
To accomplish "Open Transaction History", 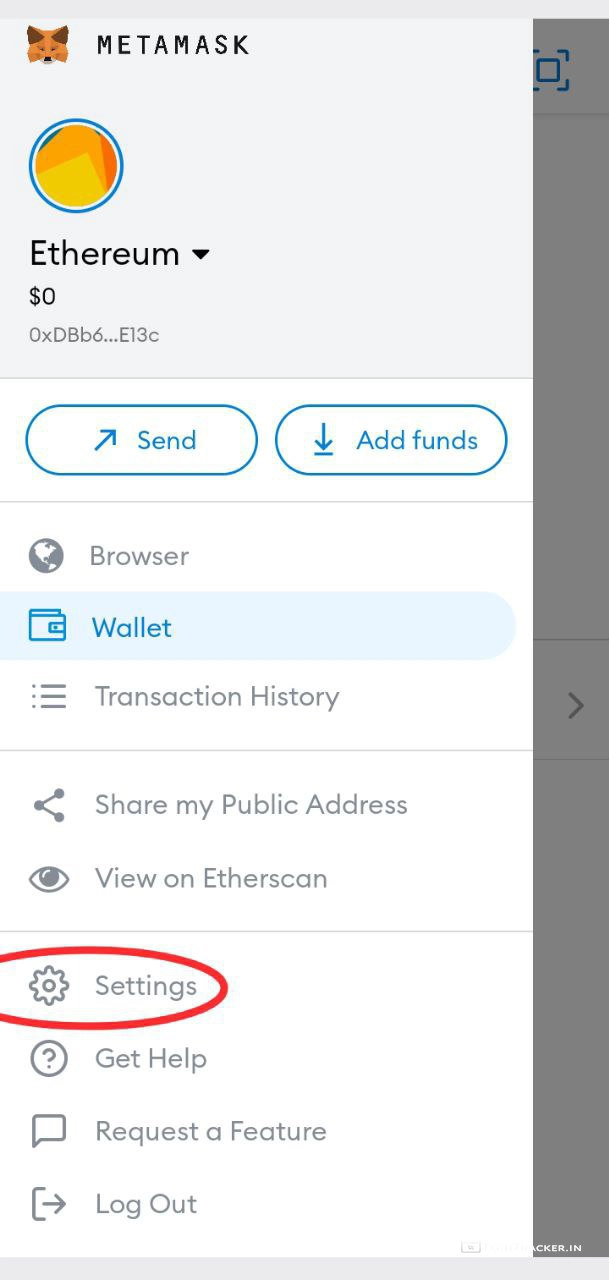I will coord(216,697).
